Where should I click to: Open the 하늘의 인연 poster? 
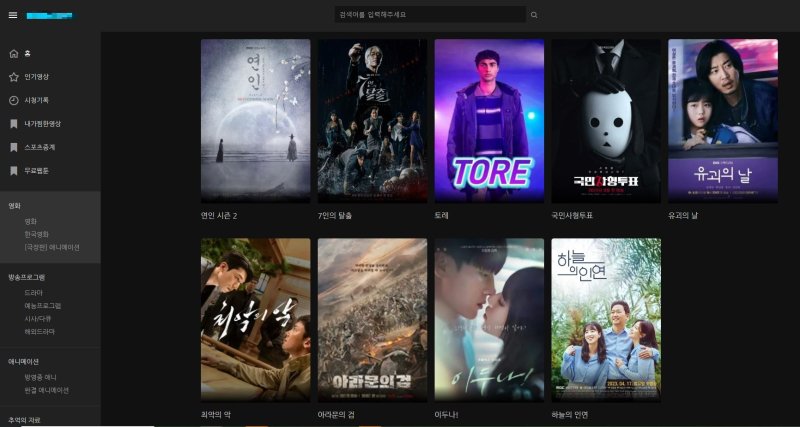tap(606, 318)
